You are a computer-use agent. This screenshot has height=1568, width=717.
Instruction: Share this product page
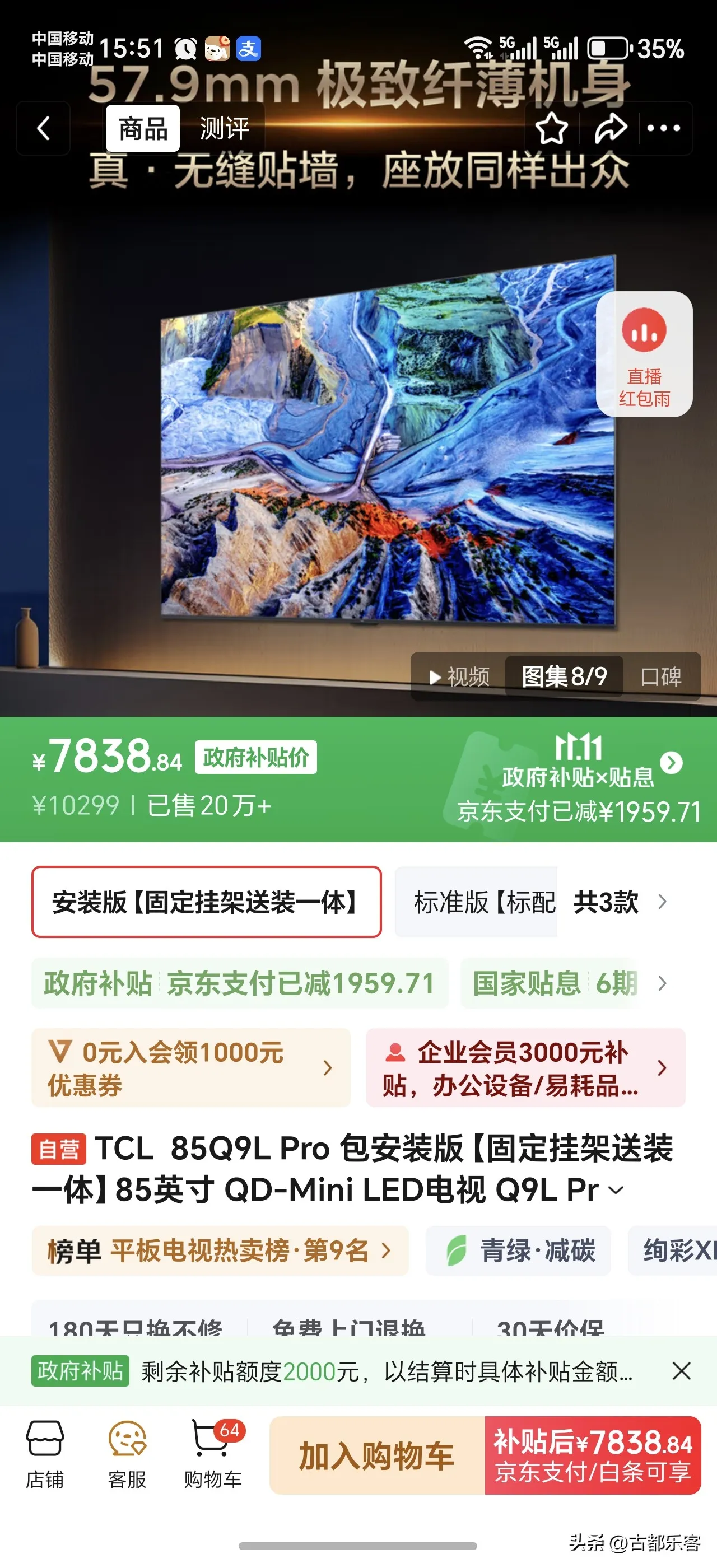(610, 128)
